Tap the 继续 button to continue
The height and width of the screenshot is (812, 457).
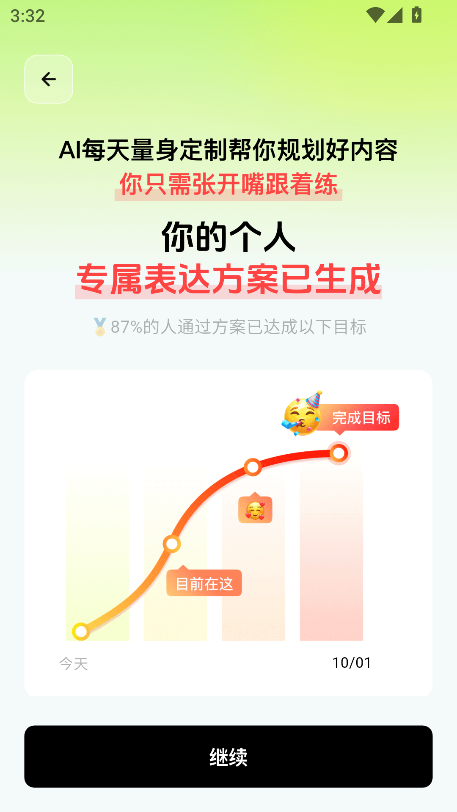tap(228, 757)
